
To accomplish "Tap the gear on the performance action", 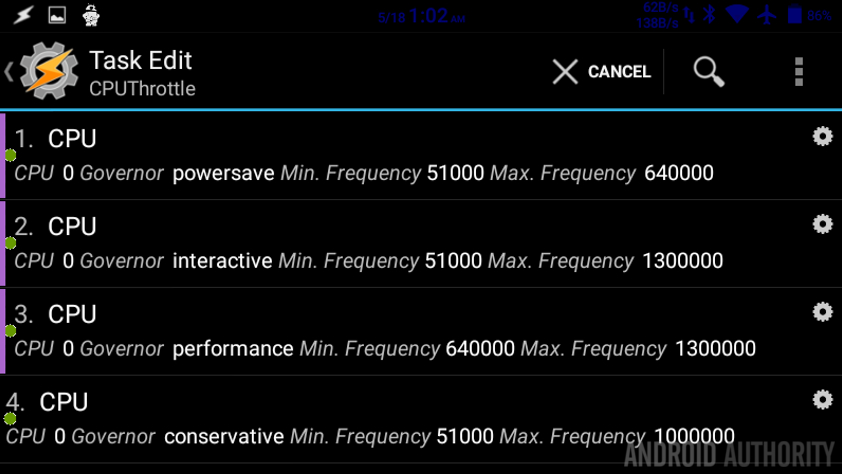I will pos(822,312).
